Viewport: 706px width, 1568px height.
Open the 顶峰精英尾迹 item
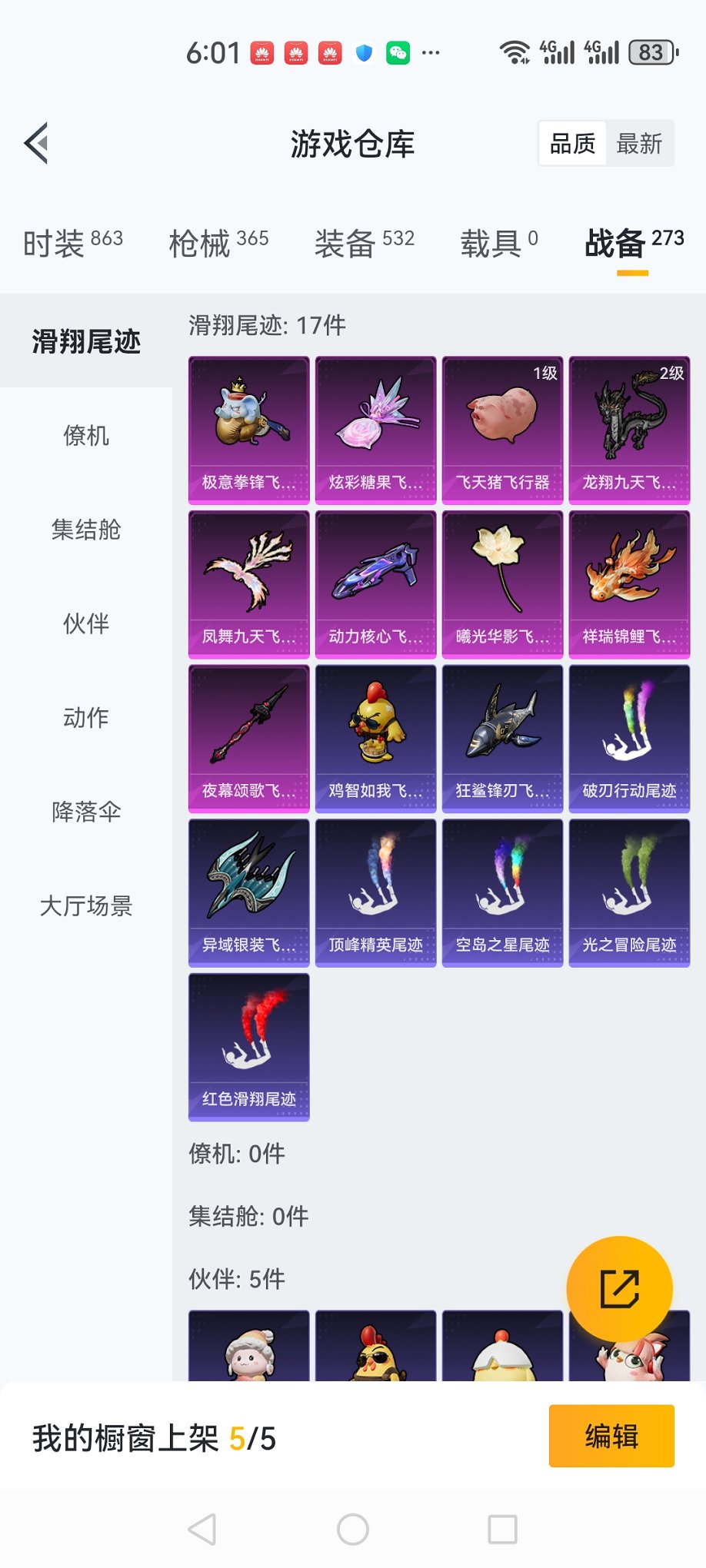(375, 893)
